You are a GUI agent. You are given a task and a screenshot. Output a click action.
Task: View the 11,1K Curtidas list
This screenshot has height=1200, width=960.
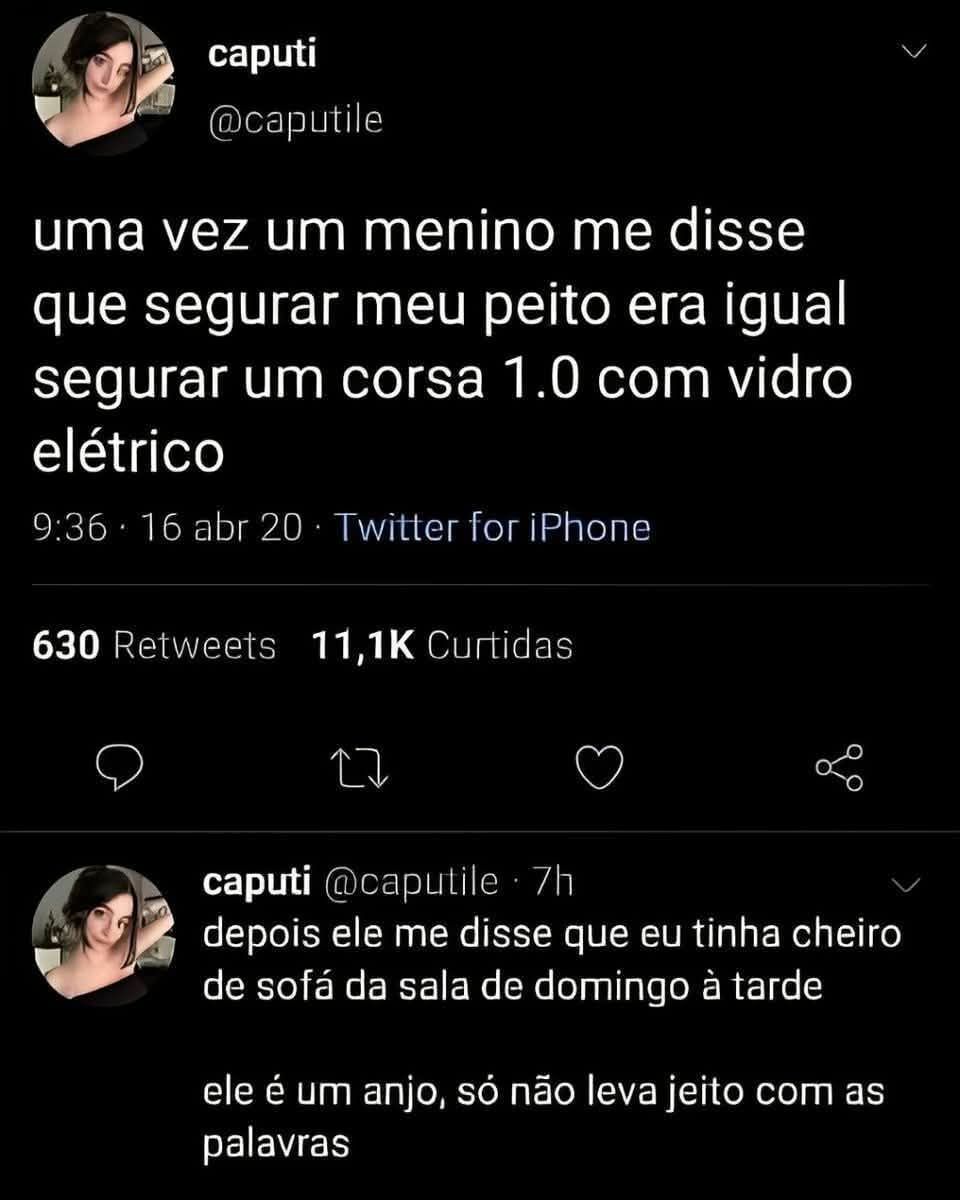pyautogui.click(x=442, y=646)
